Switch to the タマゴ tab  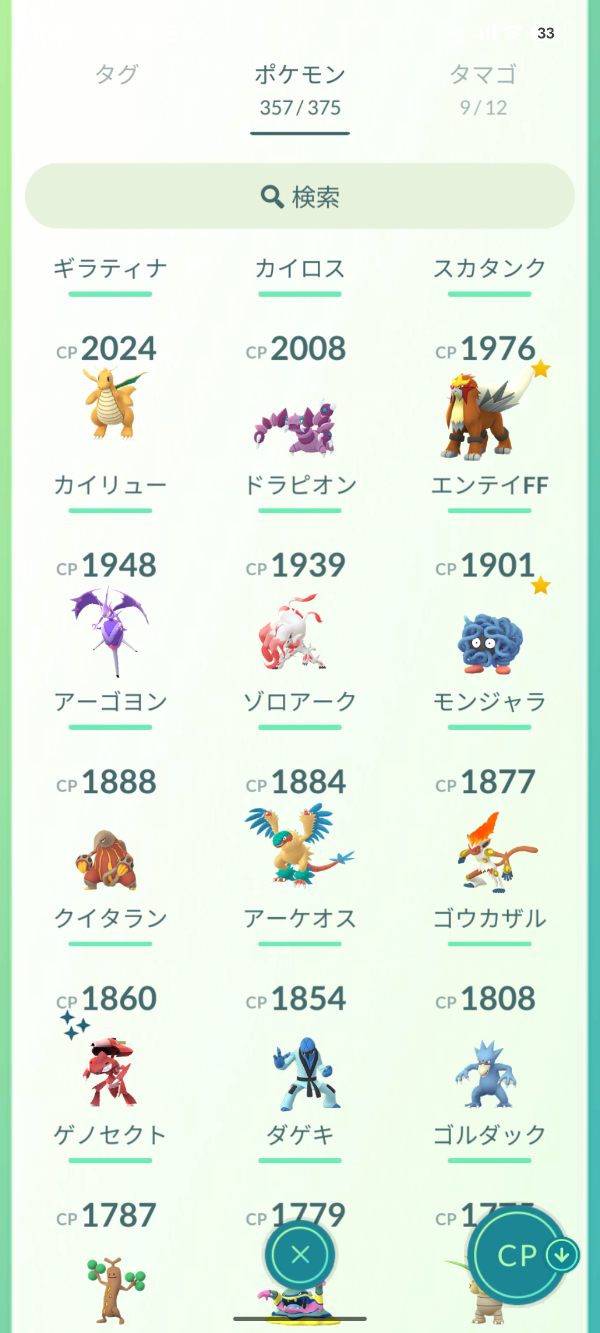[x=483, y=87]
